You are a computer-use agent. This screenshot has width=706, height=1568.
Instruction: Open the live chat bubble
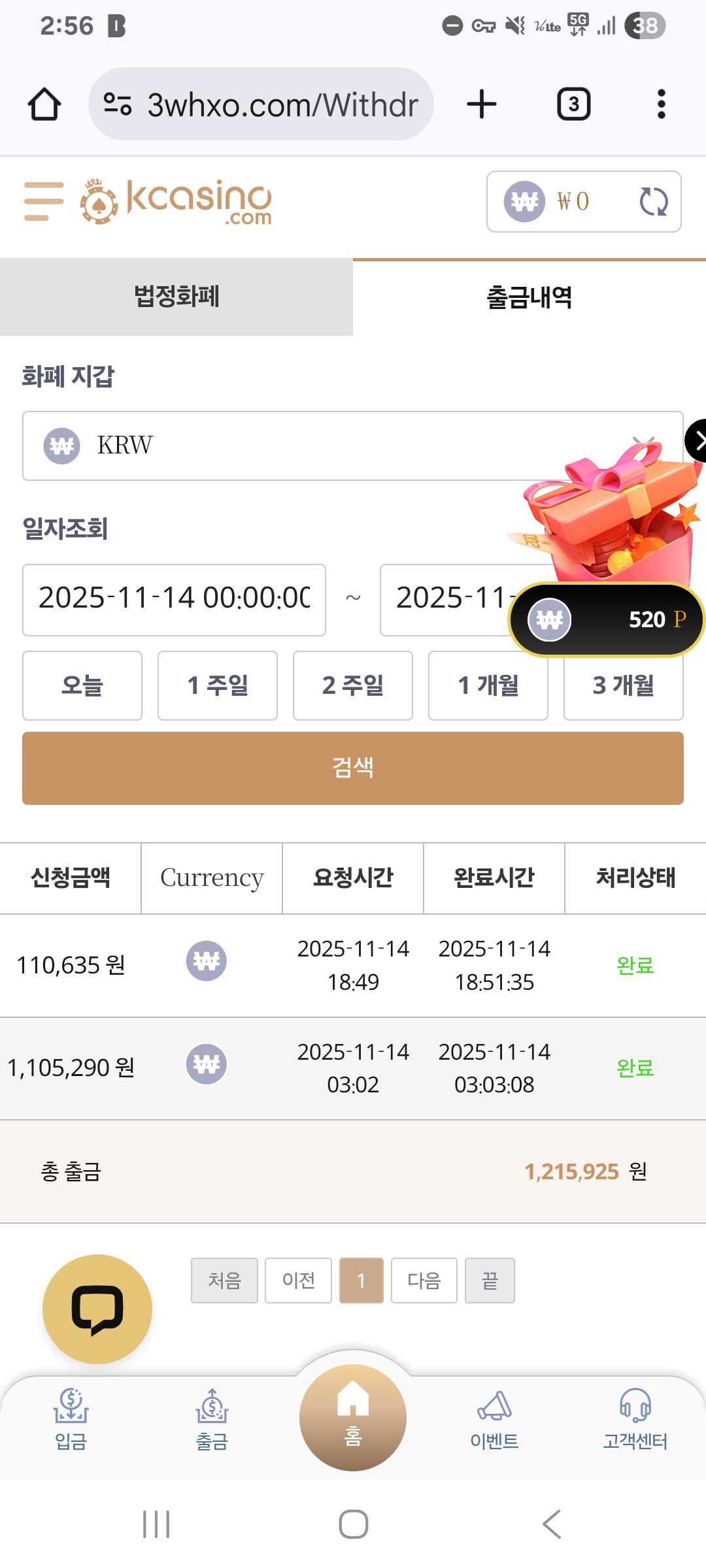(97, 1309)
